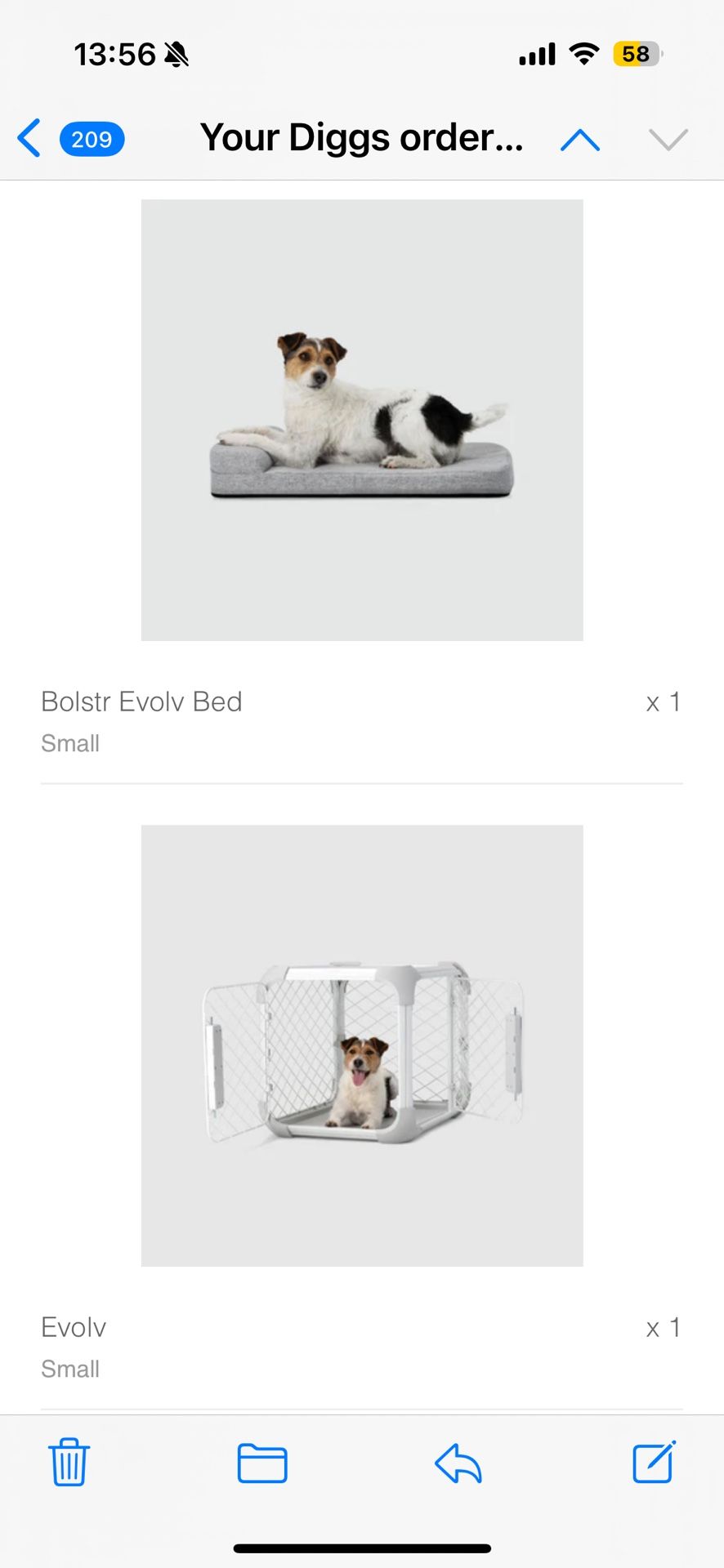Tap the Bolstr Evolv Bed product image

[362, 419]
